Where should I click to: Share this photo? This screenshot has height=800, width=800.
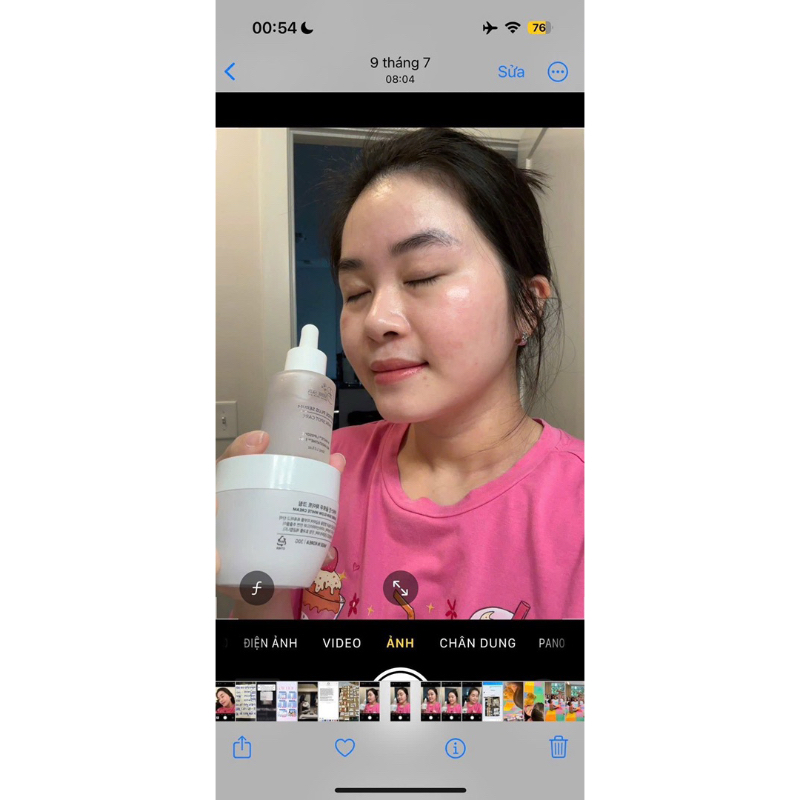point(242,747)
